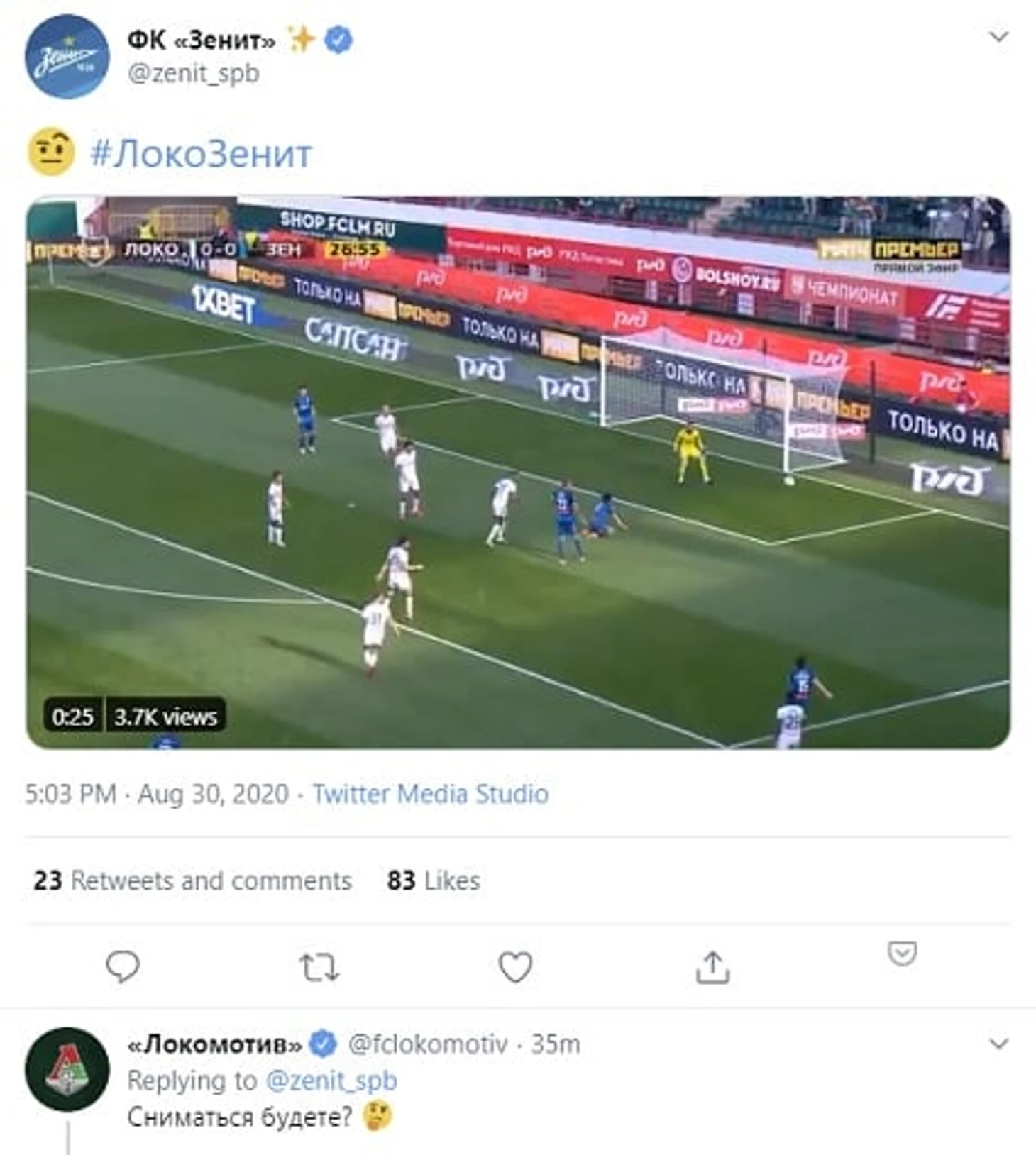This screenshot has width=1036, height=1155.
Task: Open Zenit's profile picture
Action: click(x=67, y=57)
